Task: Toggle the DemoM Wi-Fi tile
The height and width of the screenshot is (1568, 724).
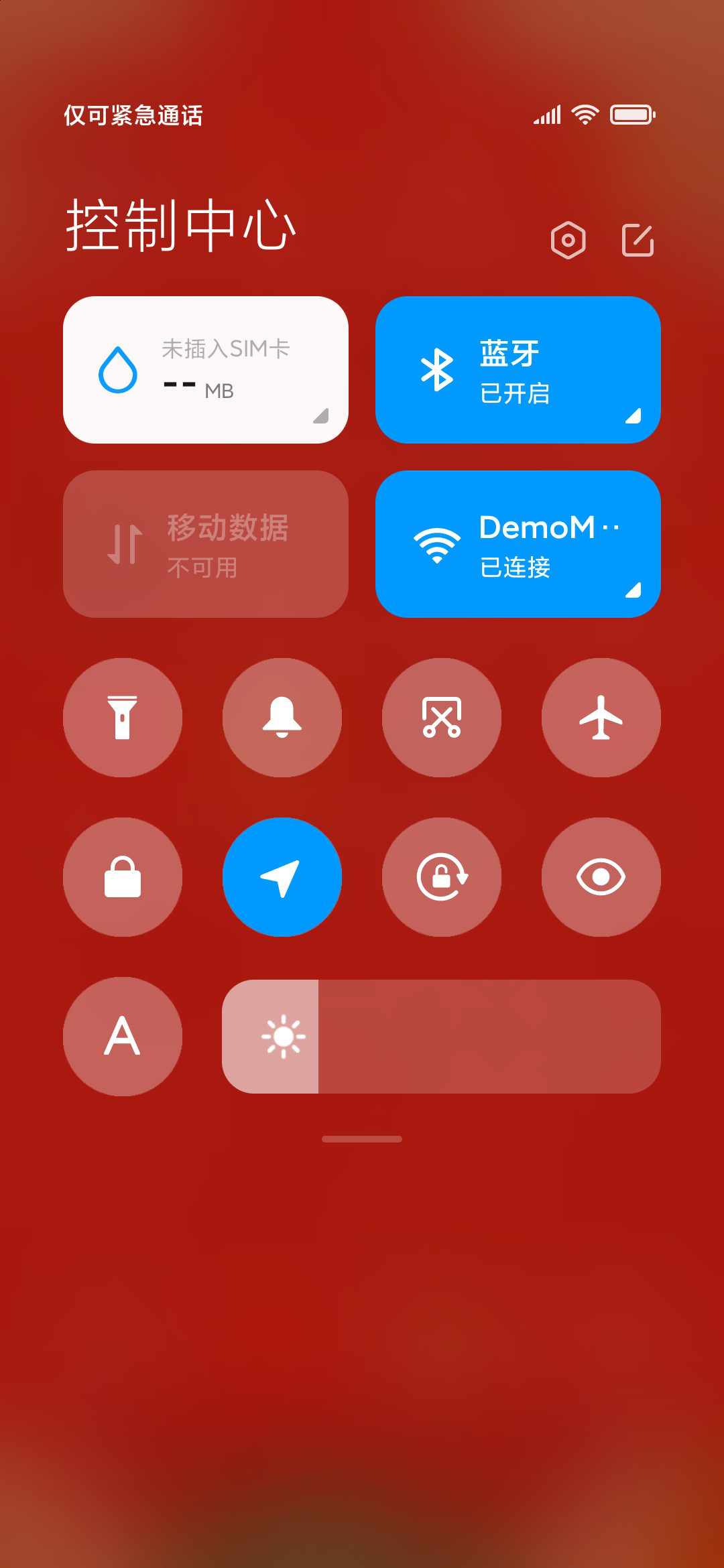Action: coord(518,544)
